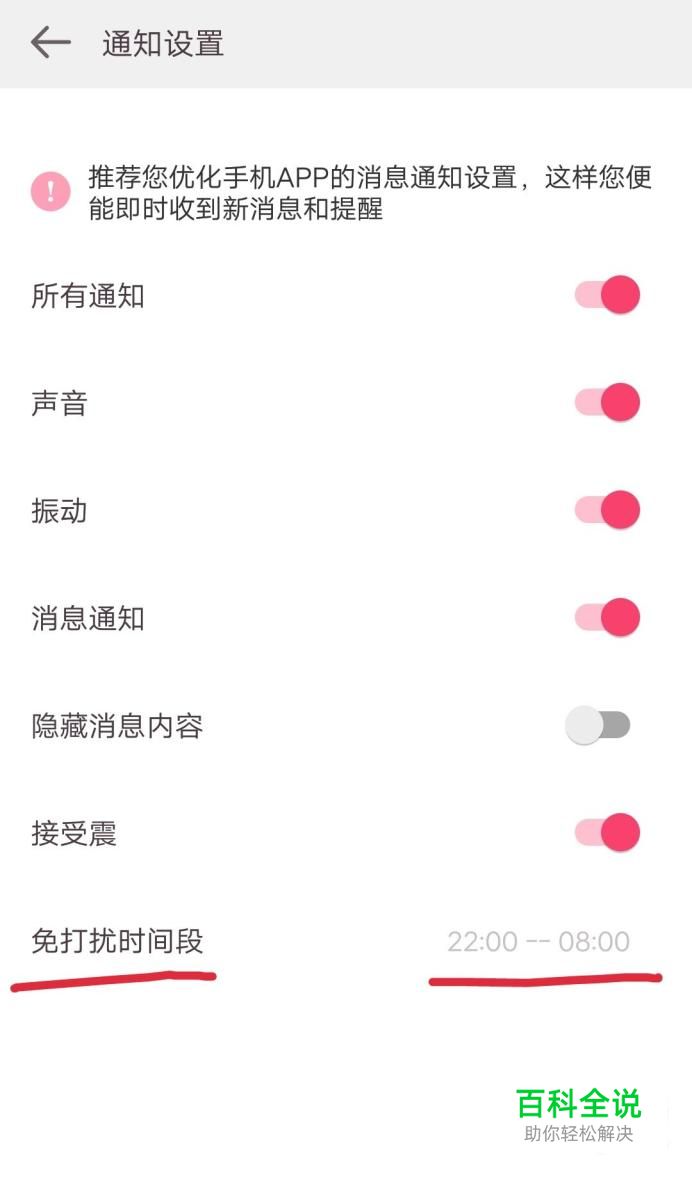Toggle 消息通知 off

point(607,618)
